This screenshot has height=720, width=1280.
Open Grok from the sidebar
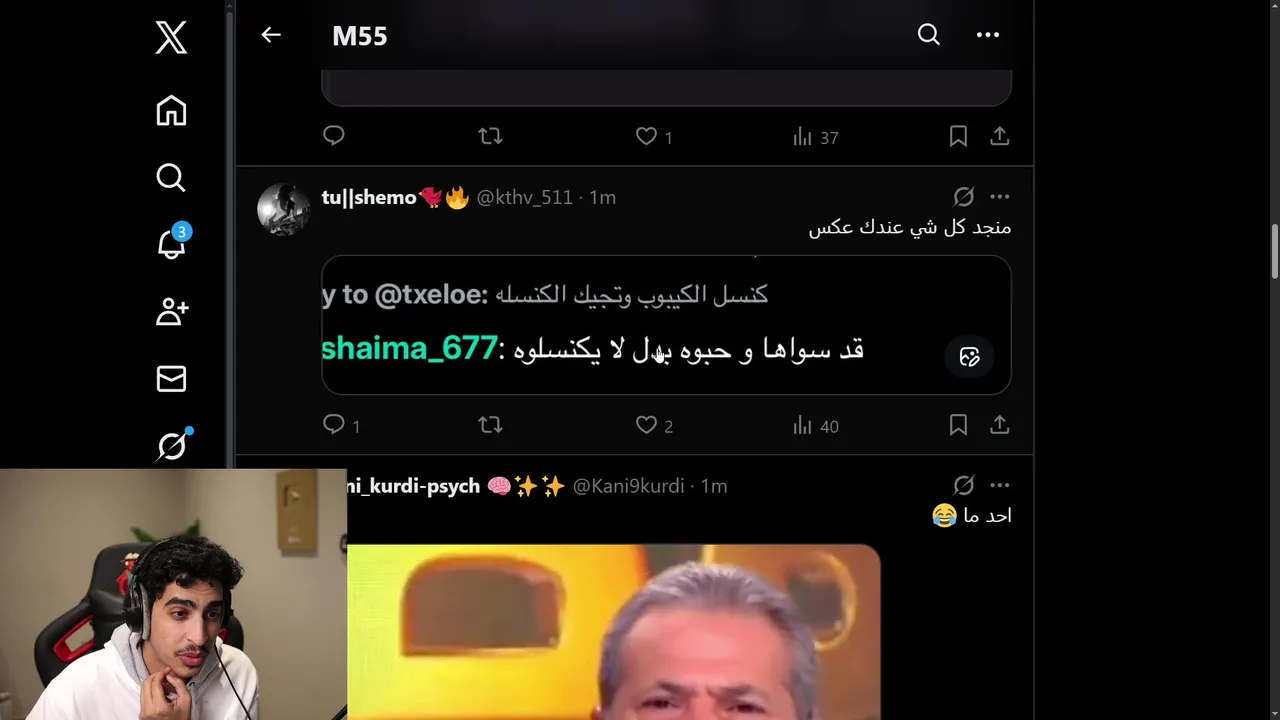click(x=171, y=445)
